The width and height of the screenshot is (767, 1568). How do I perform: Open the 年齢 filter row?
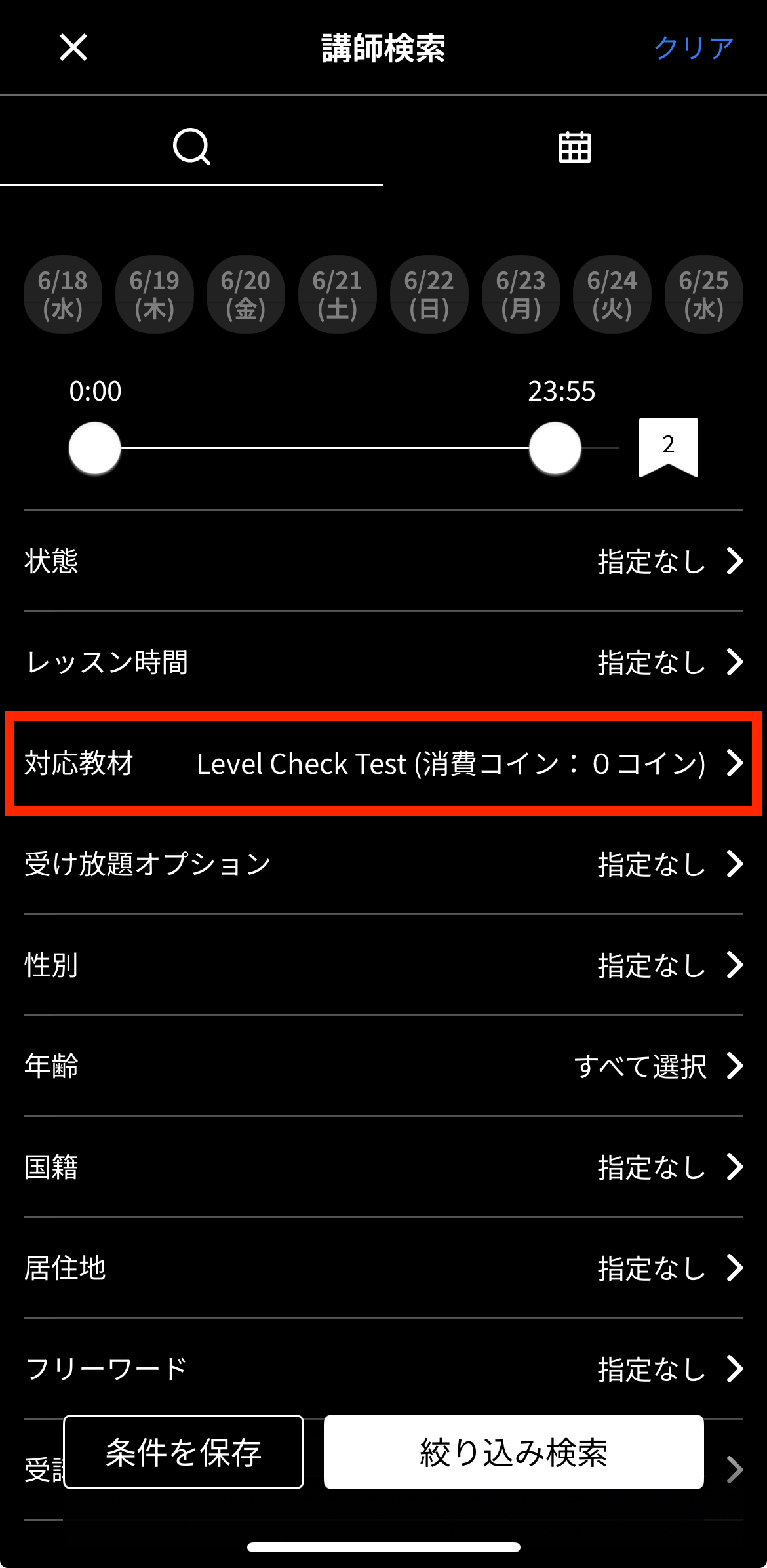[383, 1066]
